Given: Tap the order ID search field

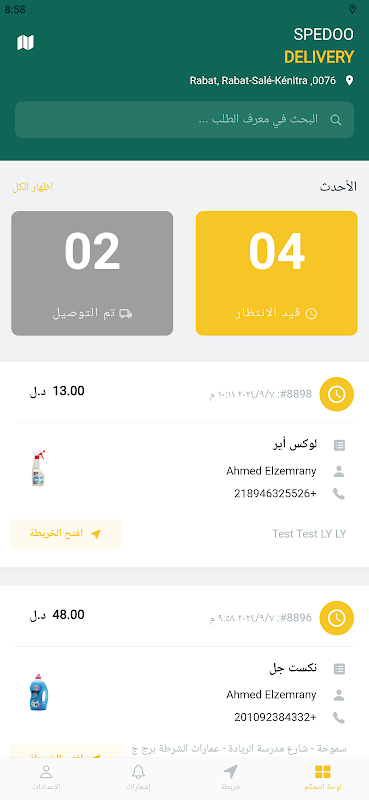Looking at the screenshot, I should click(184, 119).
